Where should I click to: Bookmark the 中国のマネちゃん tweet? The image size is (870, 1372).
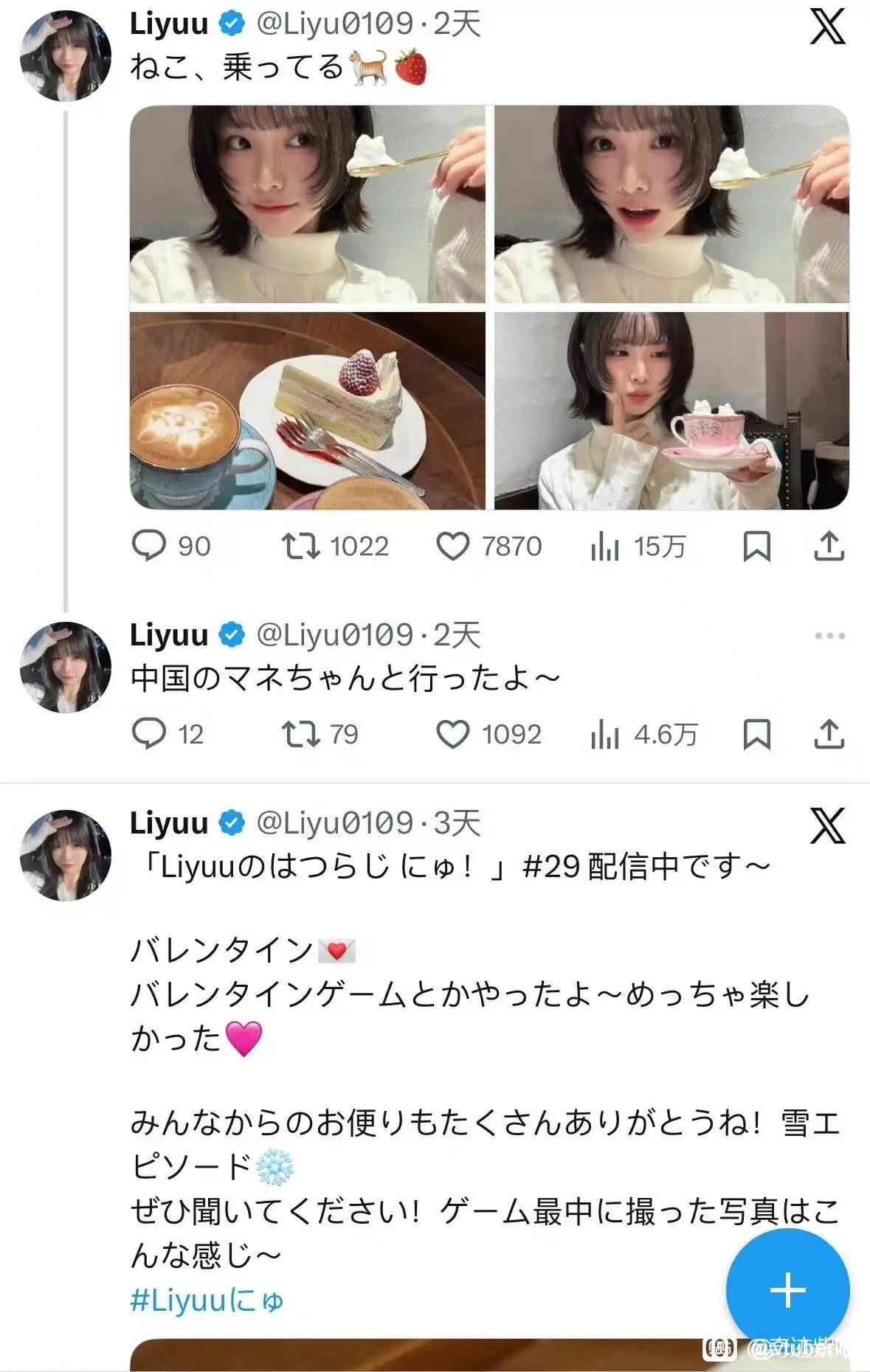coord(756,735)
